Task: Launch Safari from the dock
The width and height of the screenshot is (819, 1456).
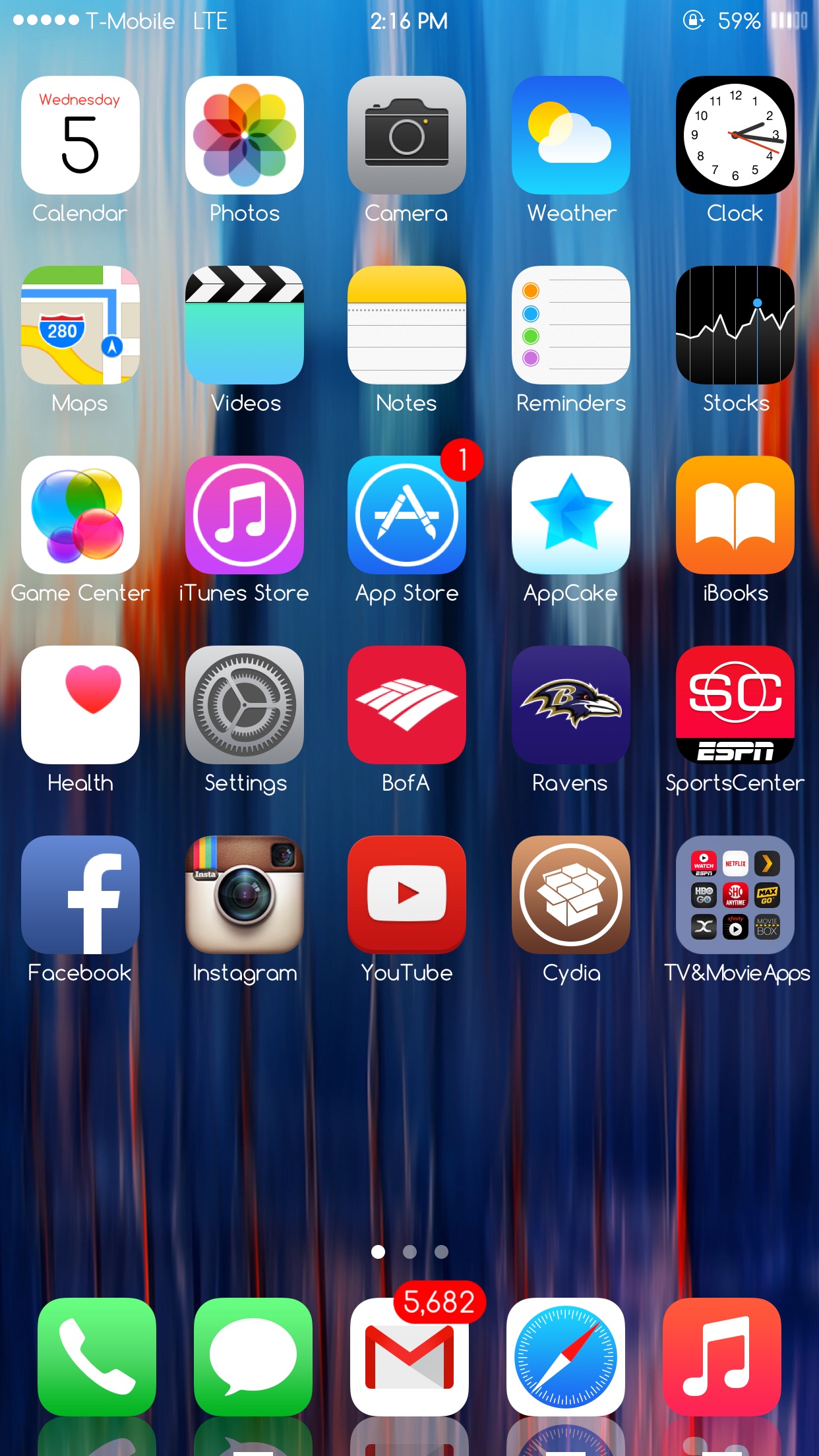Action: (566, 1357)
